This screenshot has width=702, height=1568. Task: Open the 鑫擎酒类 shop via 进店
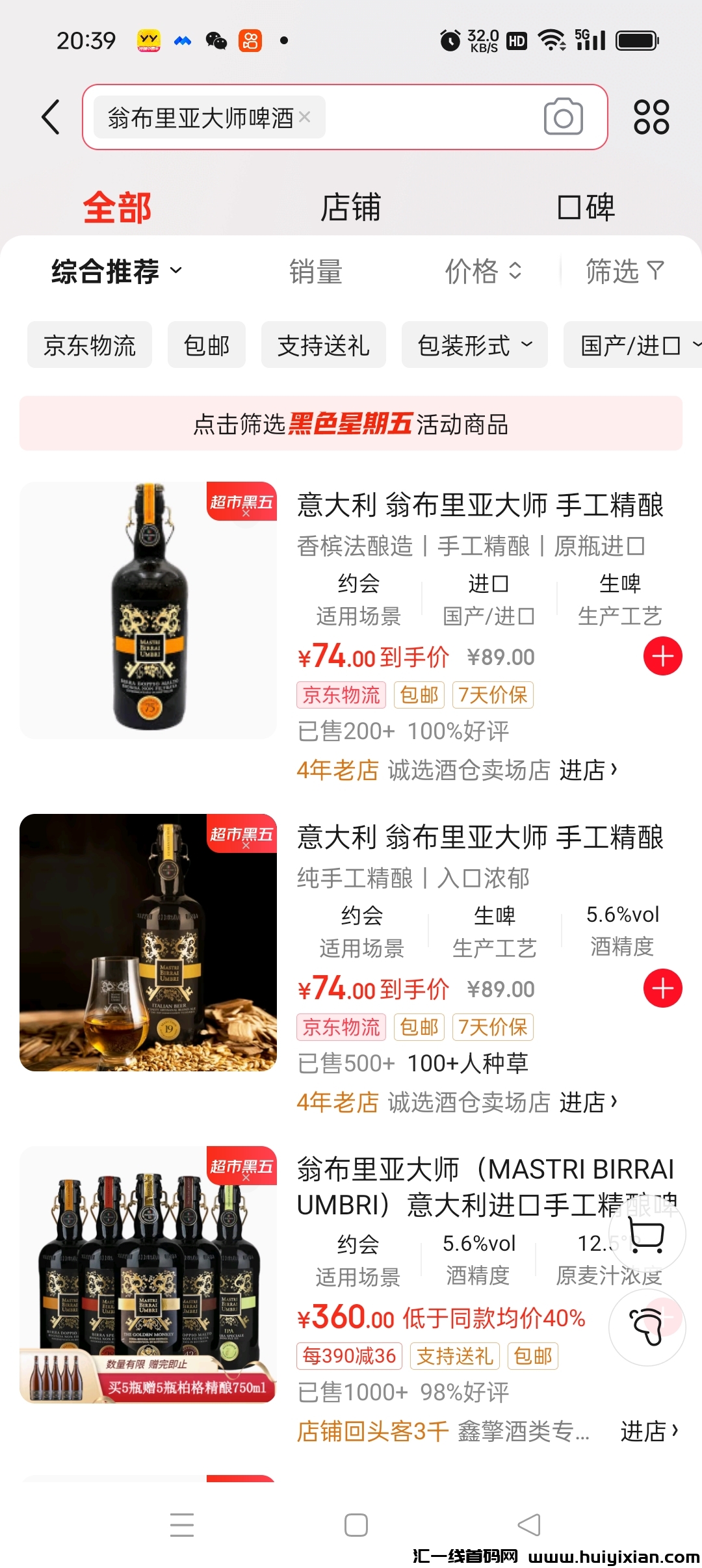649,1431
